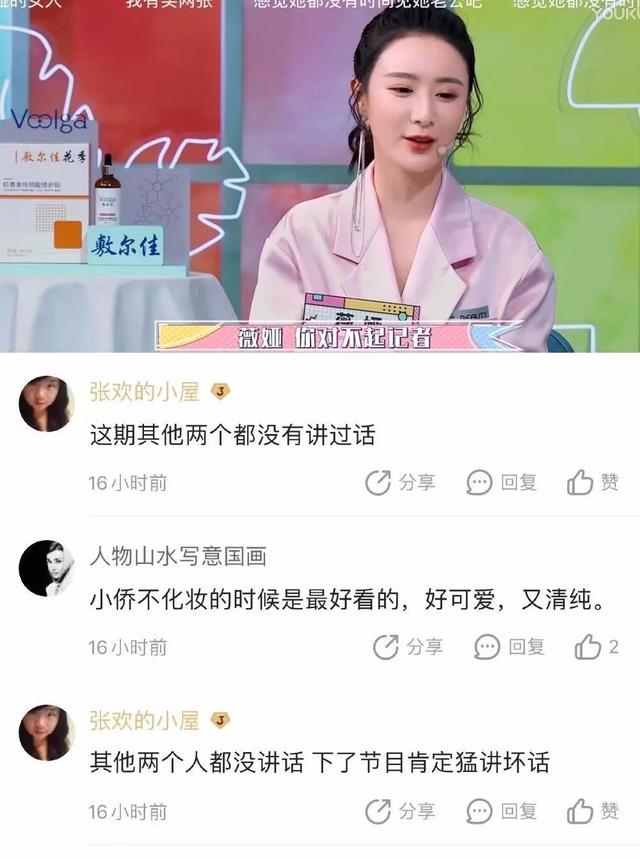Reply to the comment "这期其他两个都没有讲过话"
The height and width of the screenshot is (859, 640).
point(502,483)
